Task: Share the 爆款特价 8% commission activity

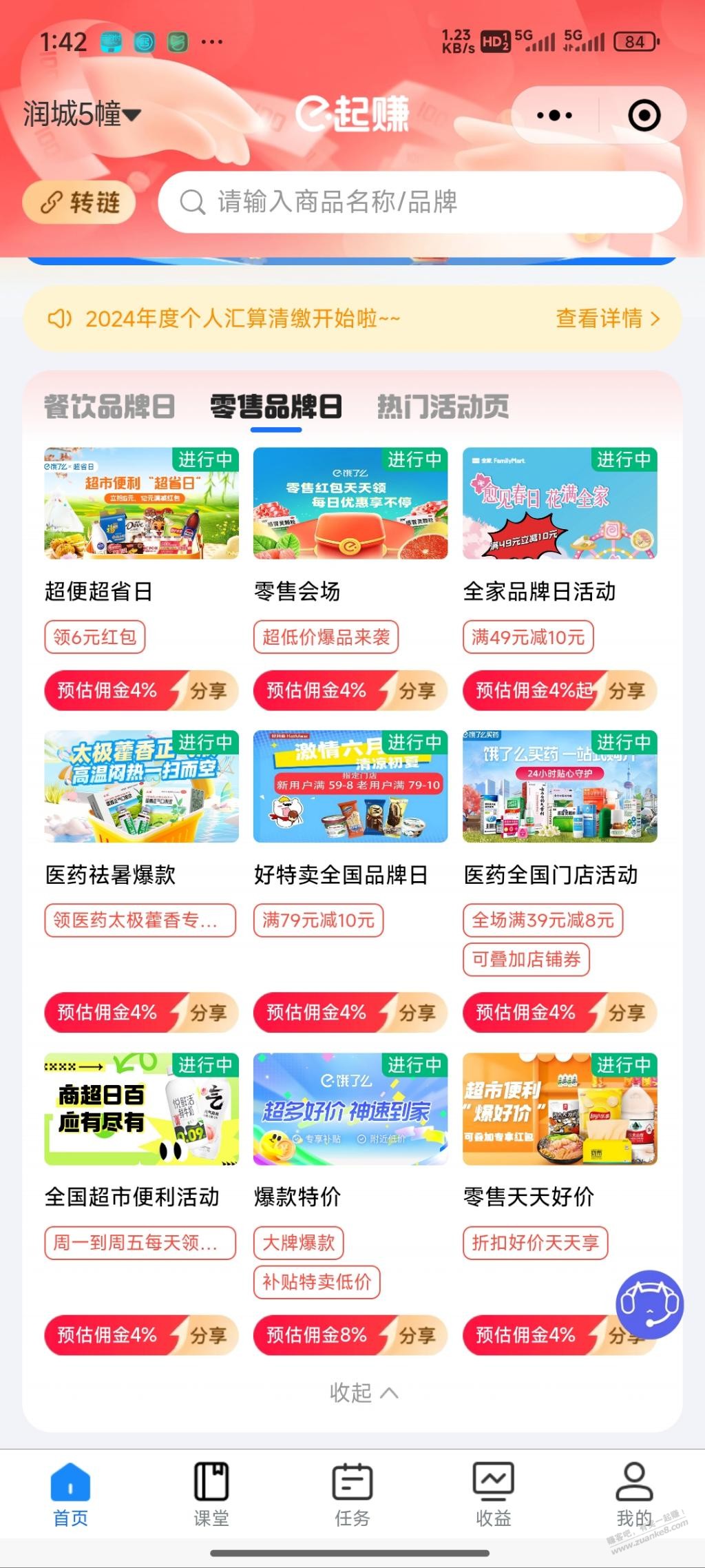Action: (417, 1335)
